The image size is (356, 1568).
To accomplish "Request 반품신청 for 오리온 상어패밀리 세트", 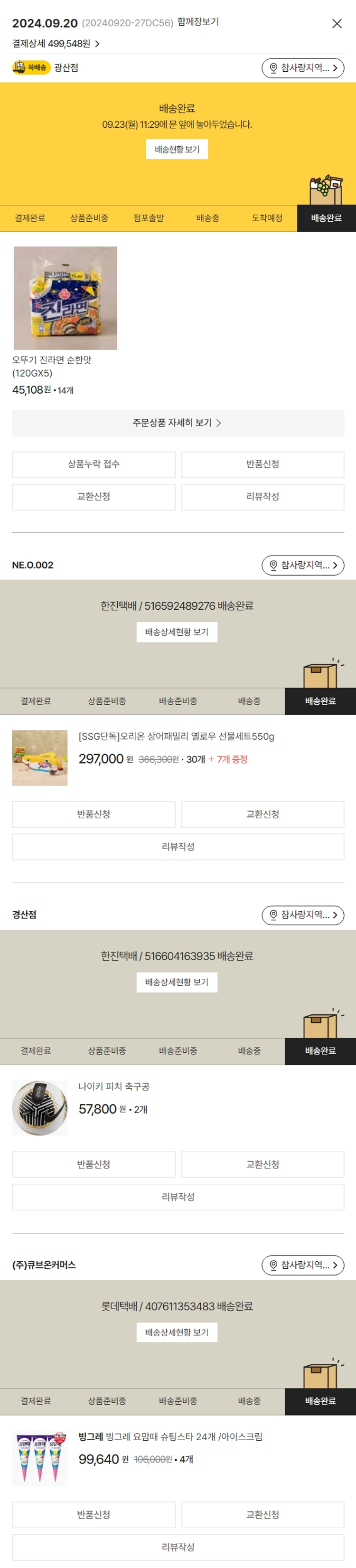I will click(x=94, y=814).
